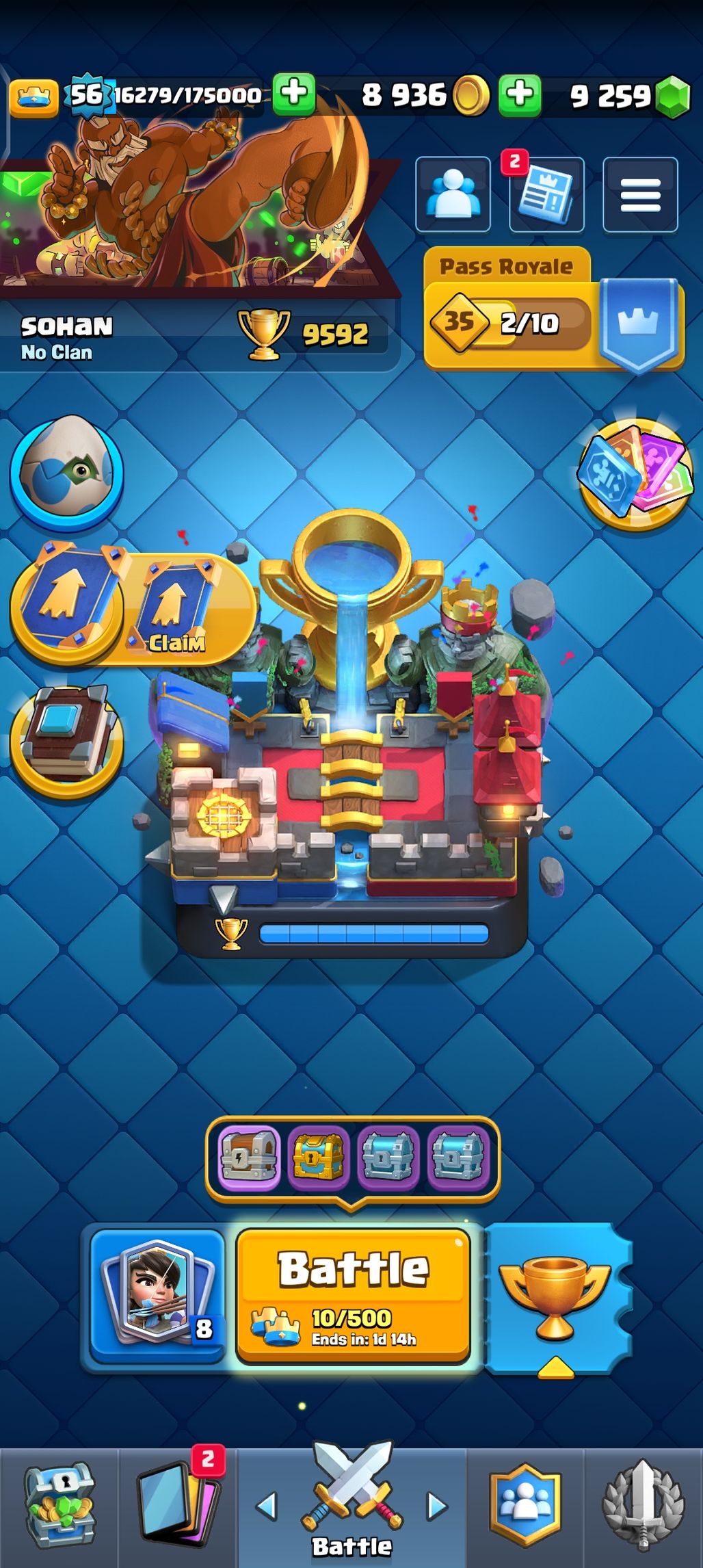
Task: Open the trophy game mode selector
Action: (x=555, y=1296)
